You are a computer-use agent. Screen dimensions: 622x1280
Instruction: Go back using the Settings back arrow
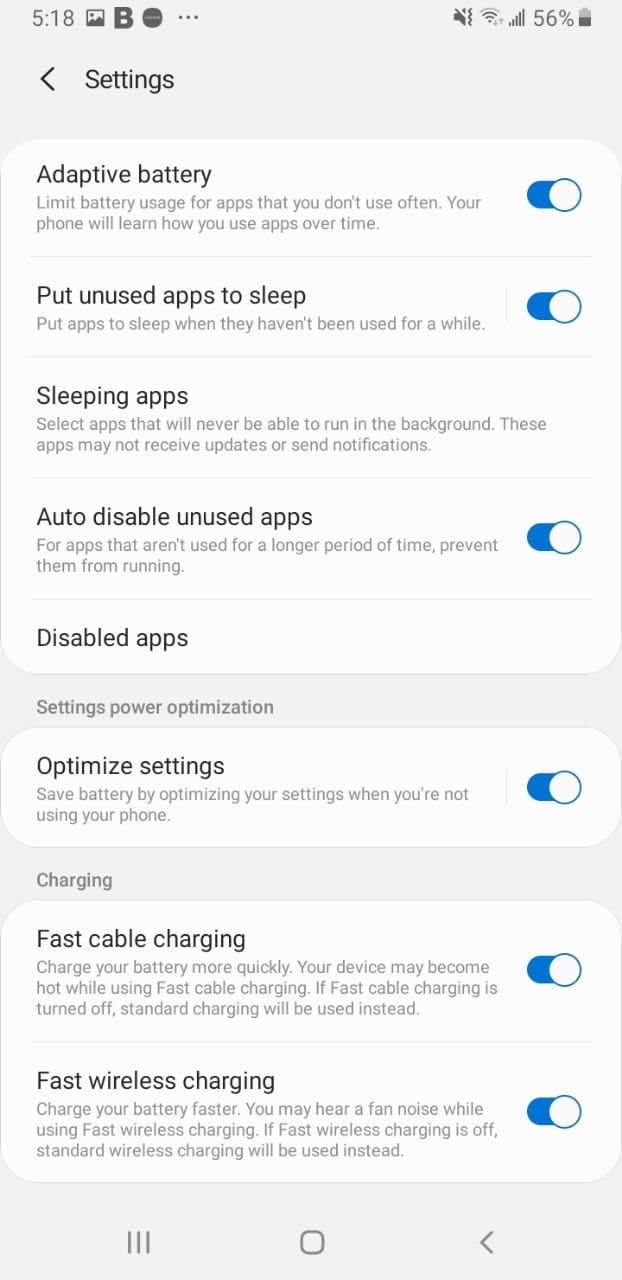(x=47, y=80)
